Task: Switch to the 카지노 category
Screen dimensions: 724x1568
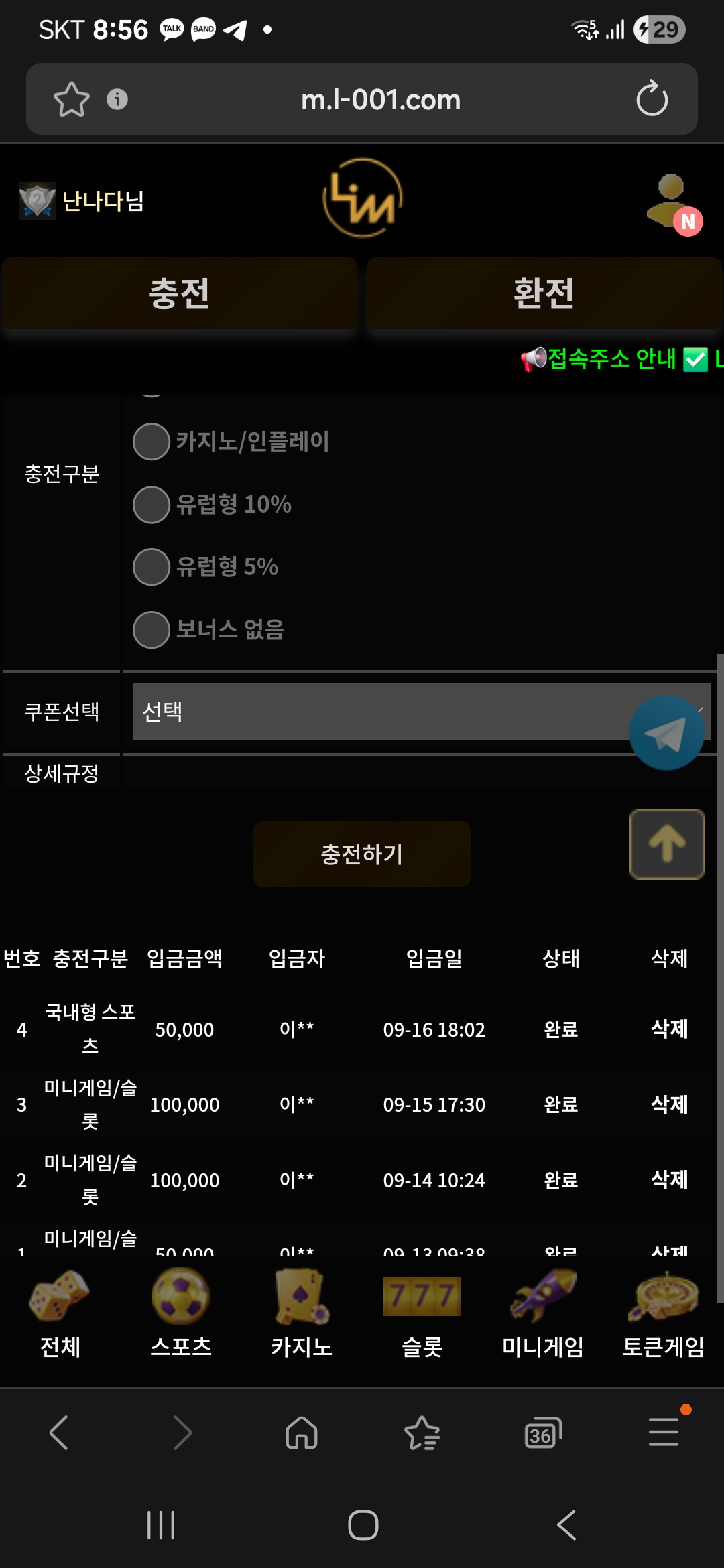Action: 302,1315
